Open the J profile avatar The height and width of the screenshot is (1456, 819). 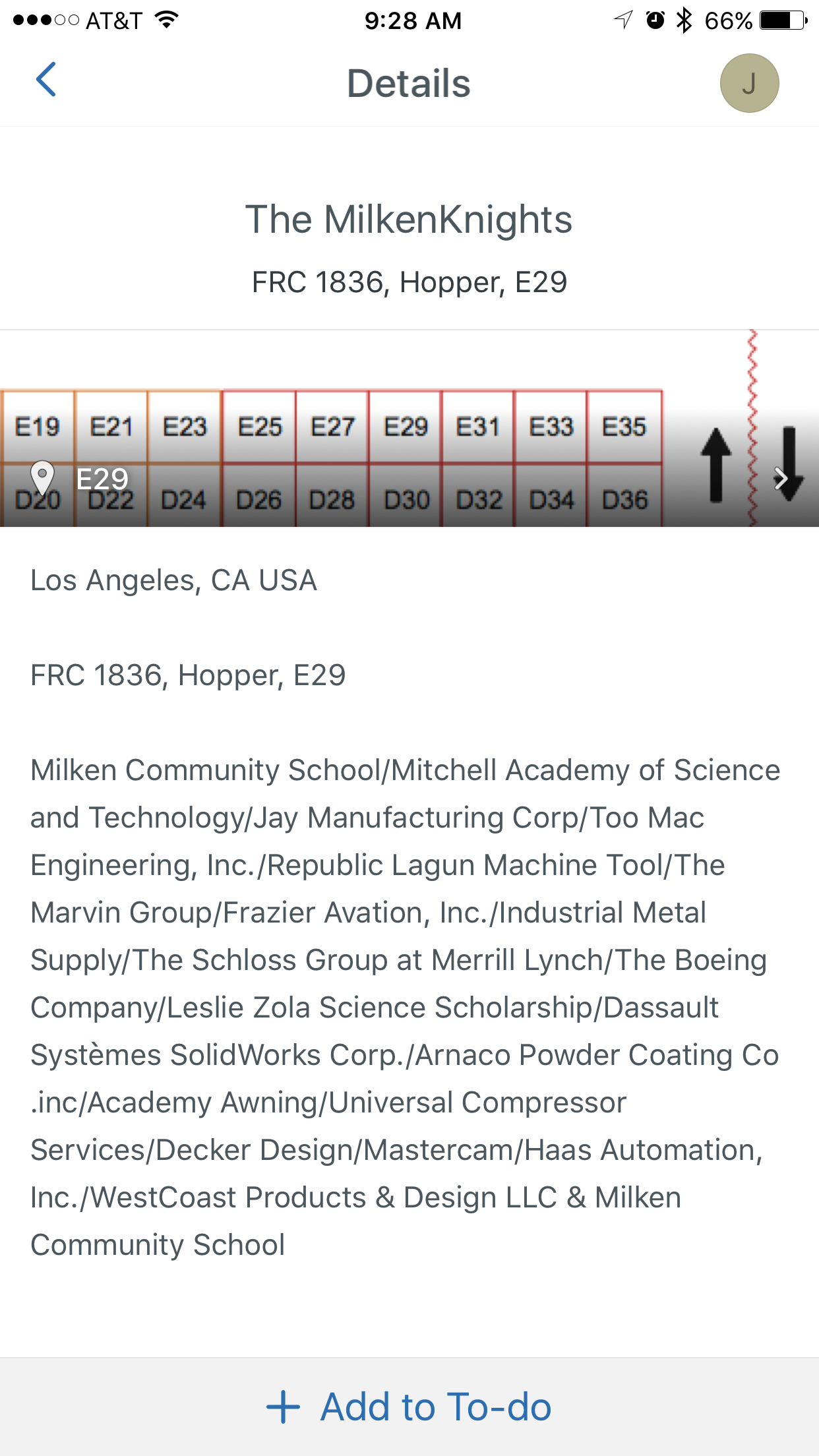pos(749,83)
